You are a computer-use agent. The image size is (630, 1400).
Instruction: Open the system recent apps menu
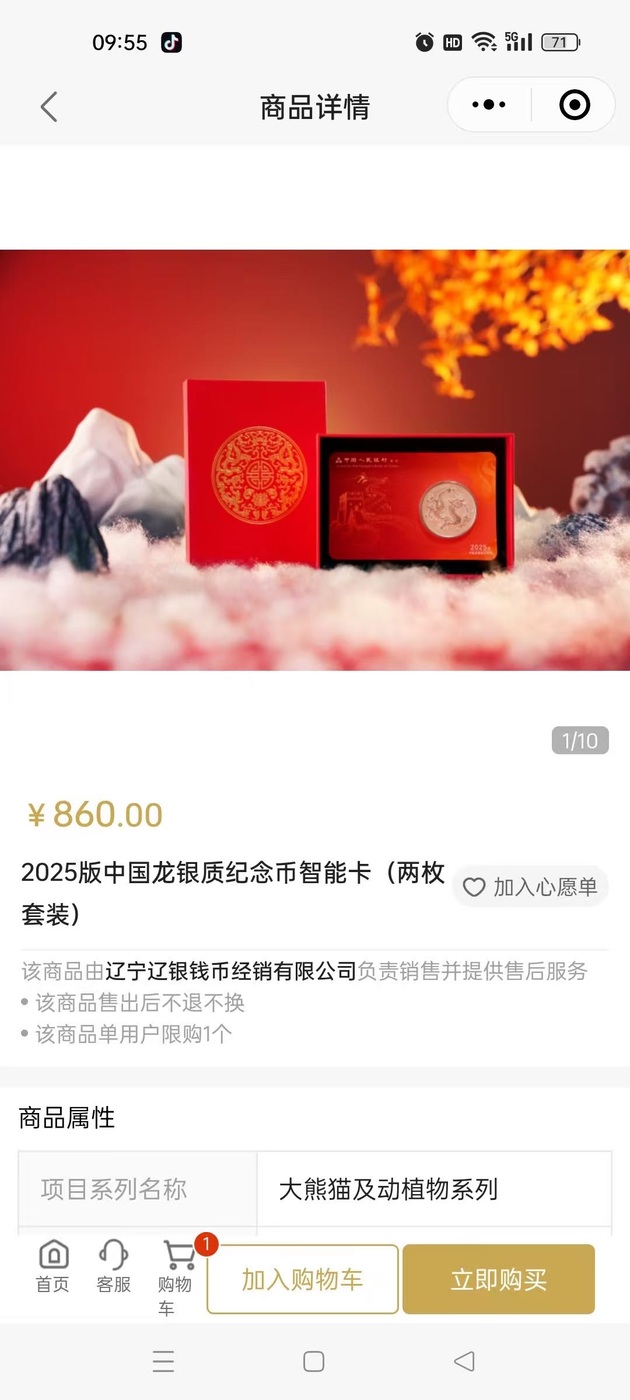(x=163, y=1361)
